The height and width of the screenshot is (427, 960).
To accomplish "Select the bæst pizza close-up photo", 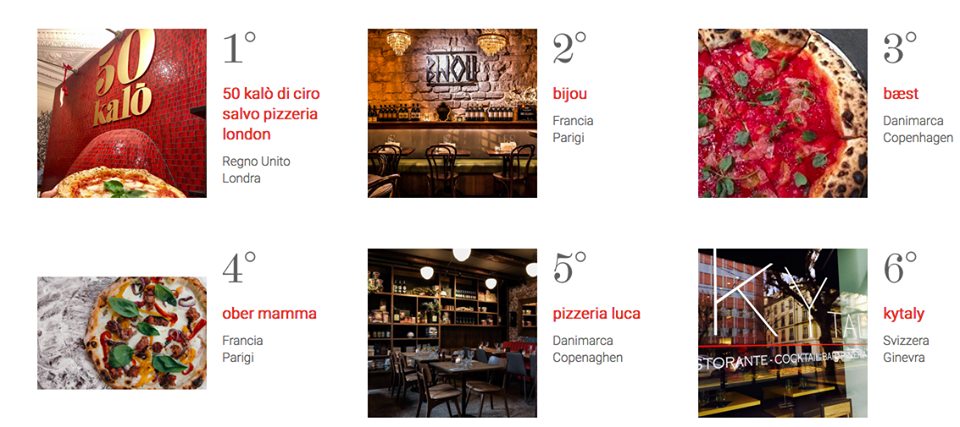I will 782,113.
